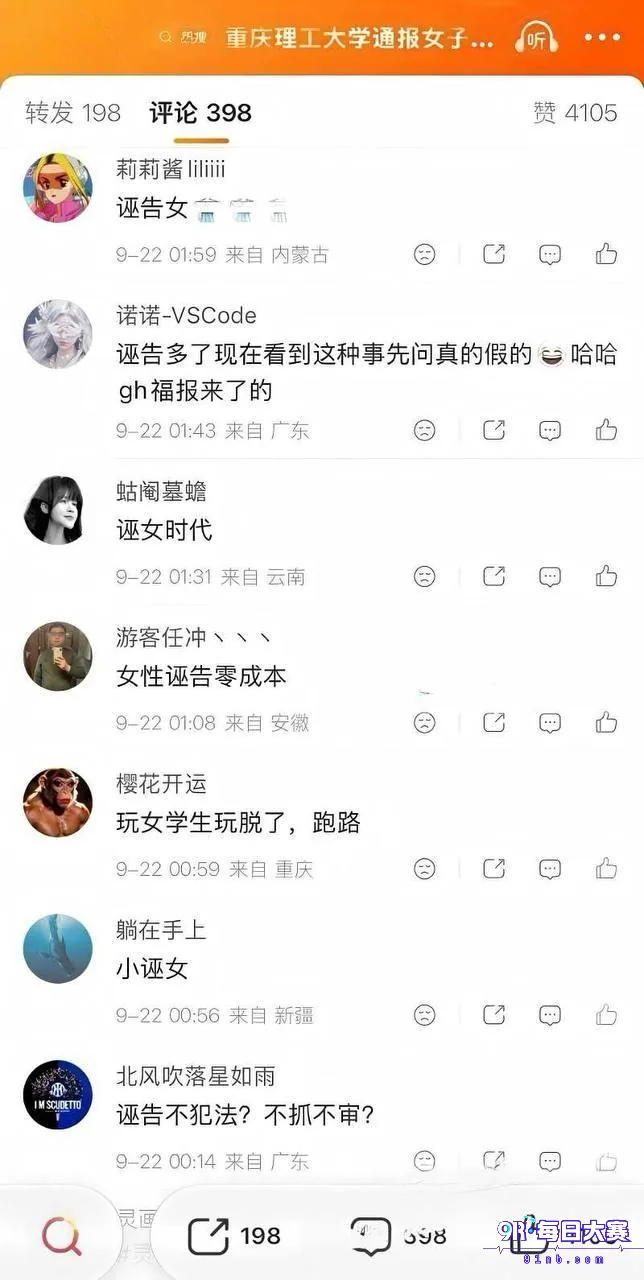This screenshot has height=1280, width=644.
Task: Open the trending search box at top
Action: (x=330, y=38)
